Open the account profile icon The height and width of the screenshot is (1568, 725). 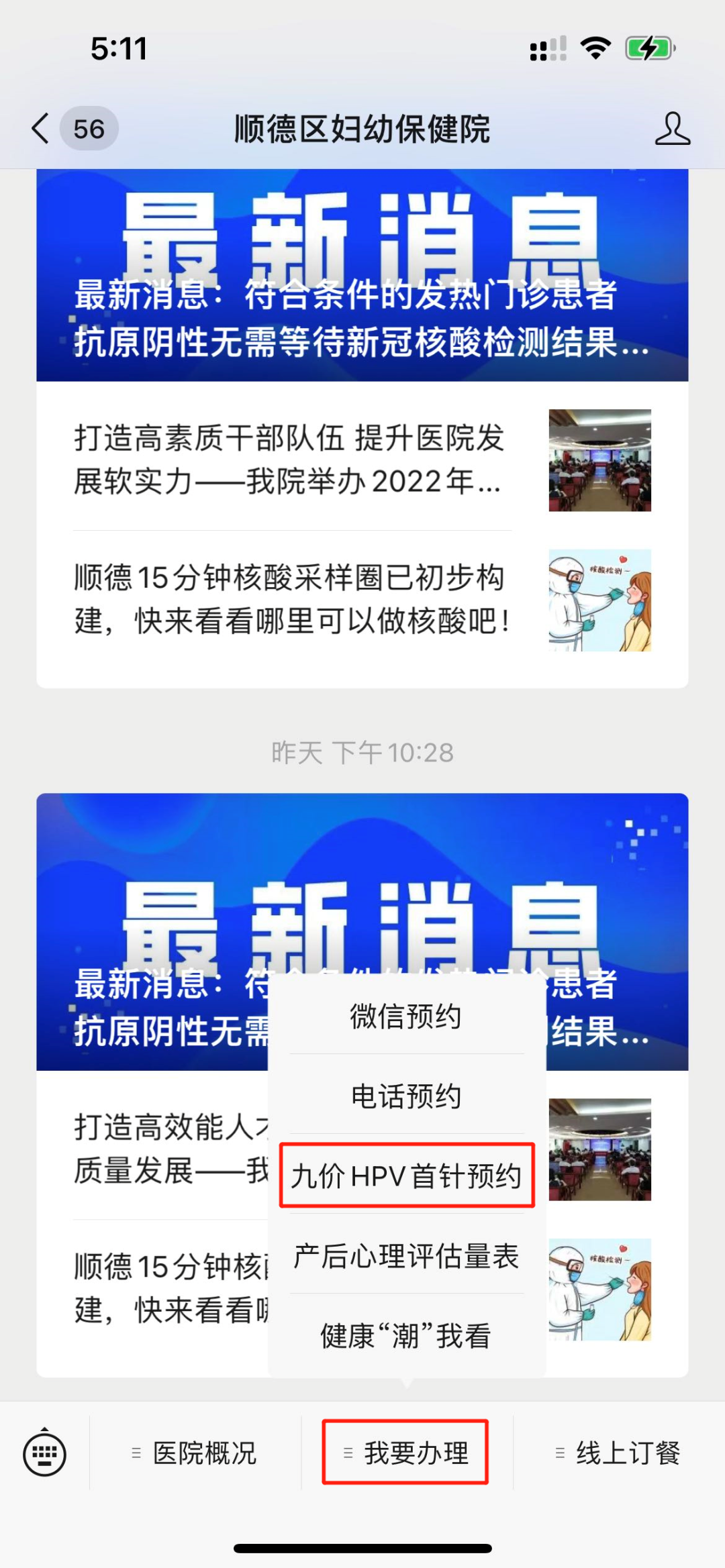672,128
